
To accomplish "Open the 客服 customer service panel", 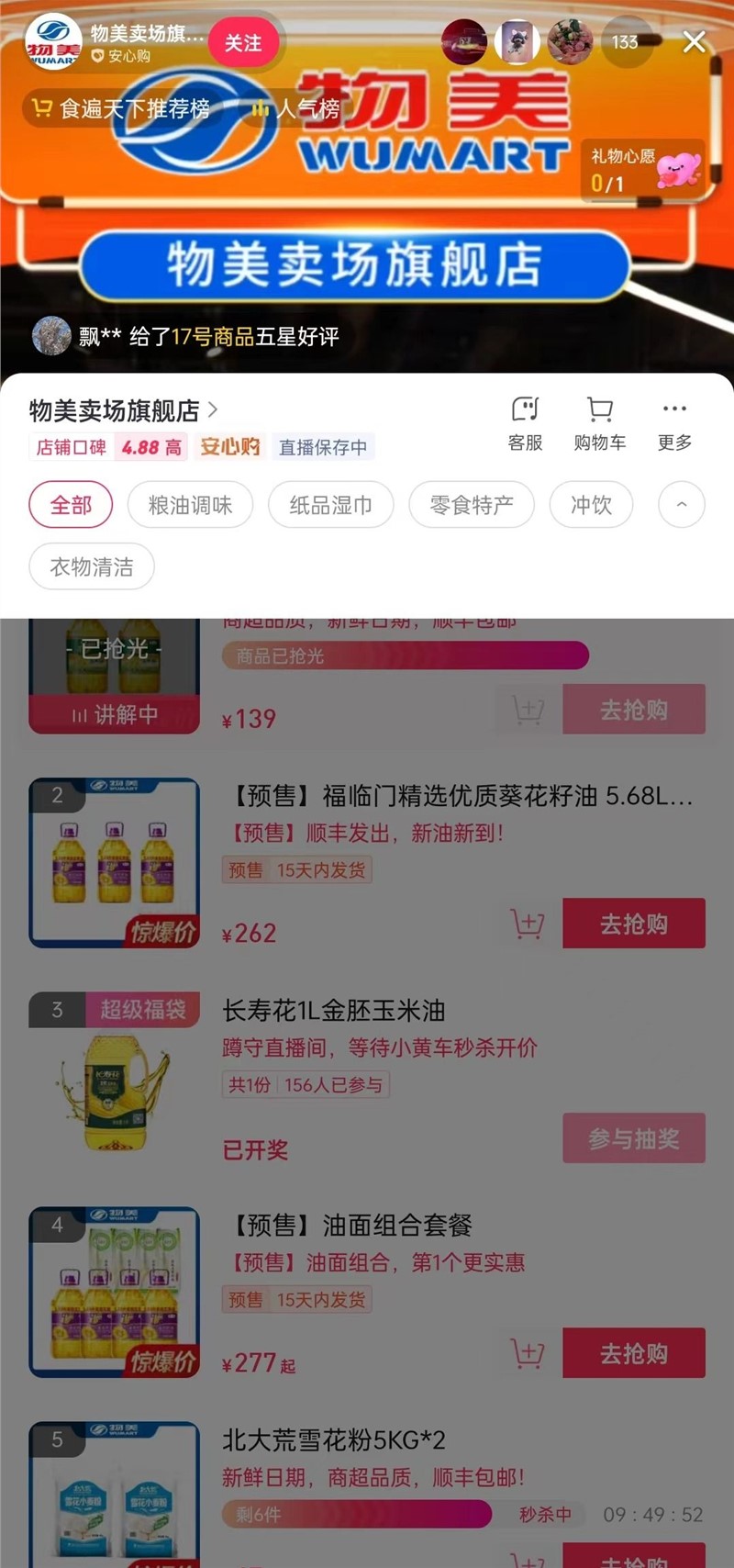I will (525, 422).
